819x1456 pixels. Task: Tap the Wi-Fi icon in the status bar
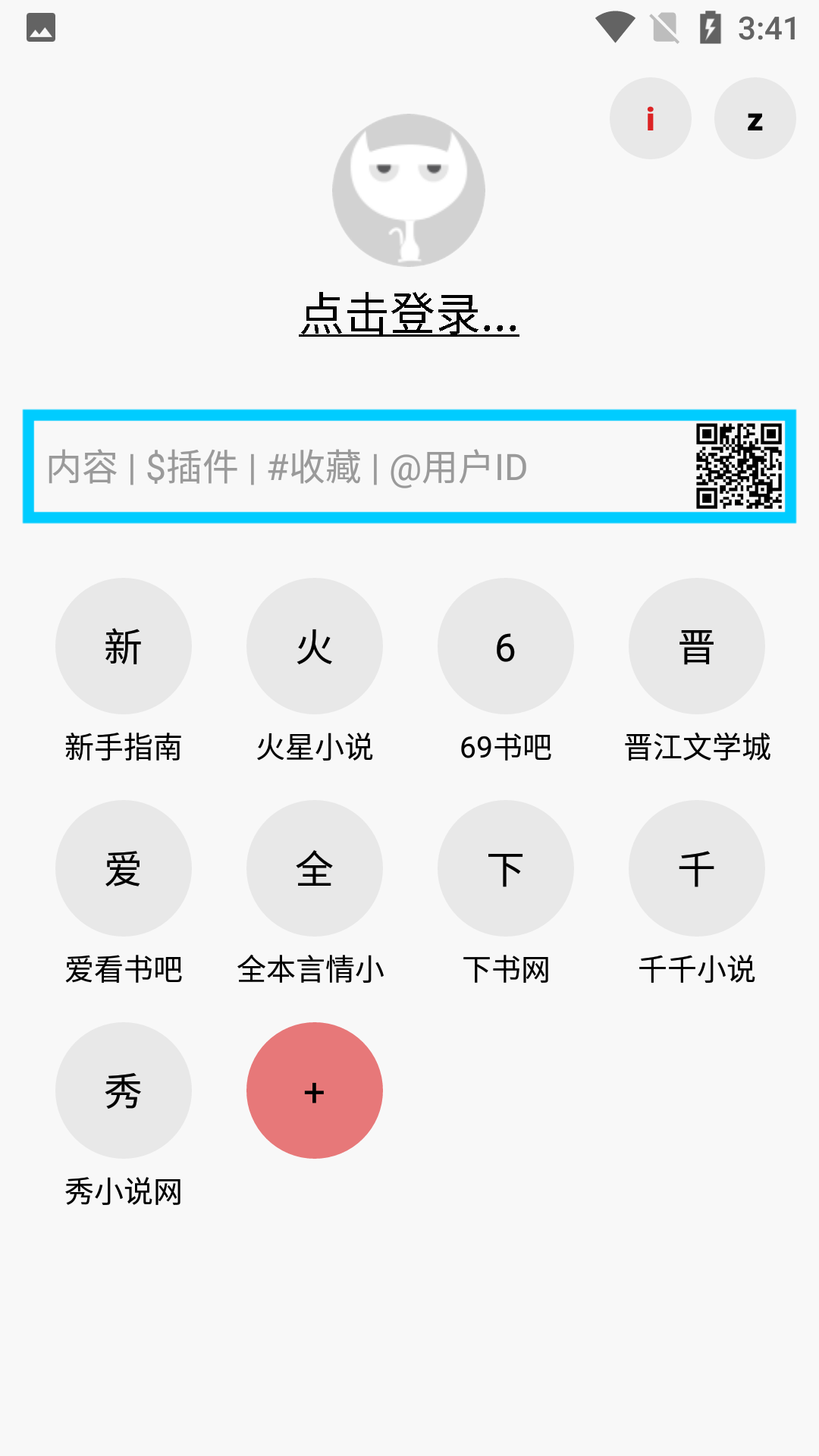click(x=615, y=25)
